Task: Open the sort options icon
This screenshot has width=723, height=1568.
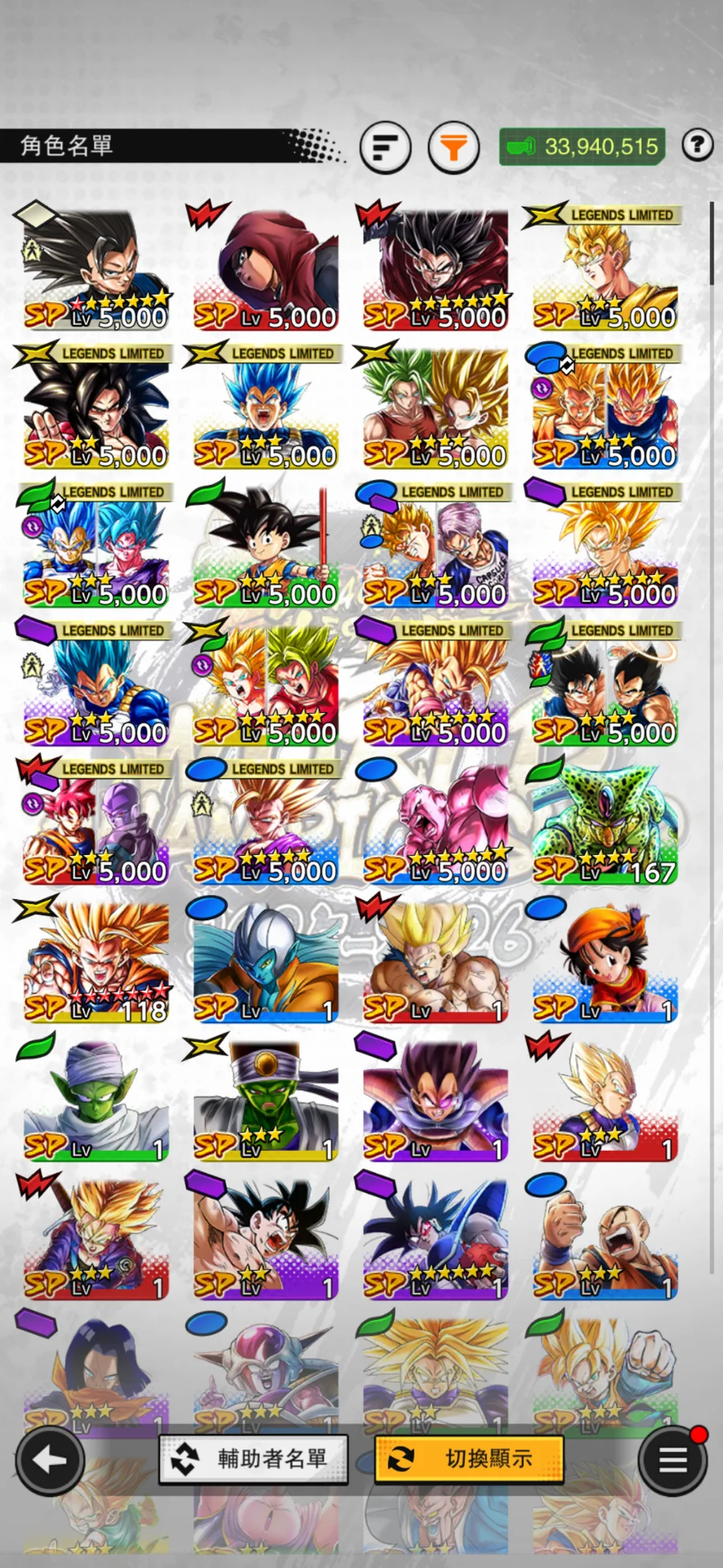Action: (x=386, y=147)
